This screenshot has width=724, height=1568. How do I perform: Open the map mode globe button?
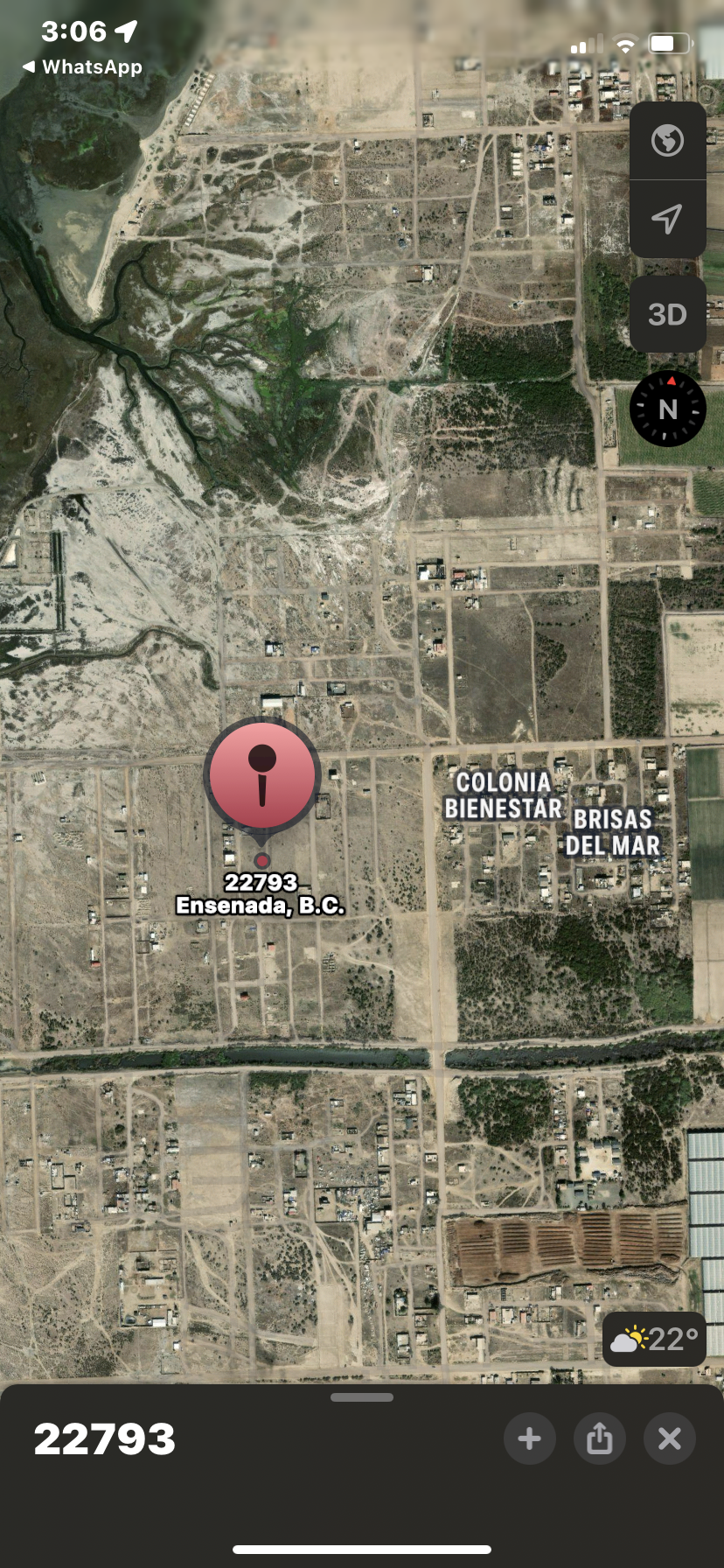[x=667, y=141]
